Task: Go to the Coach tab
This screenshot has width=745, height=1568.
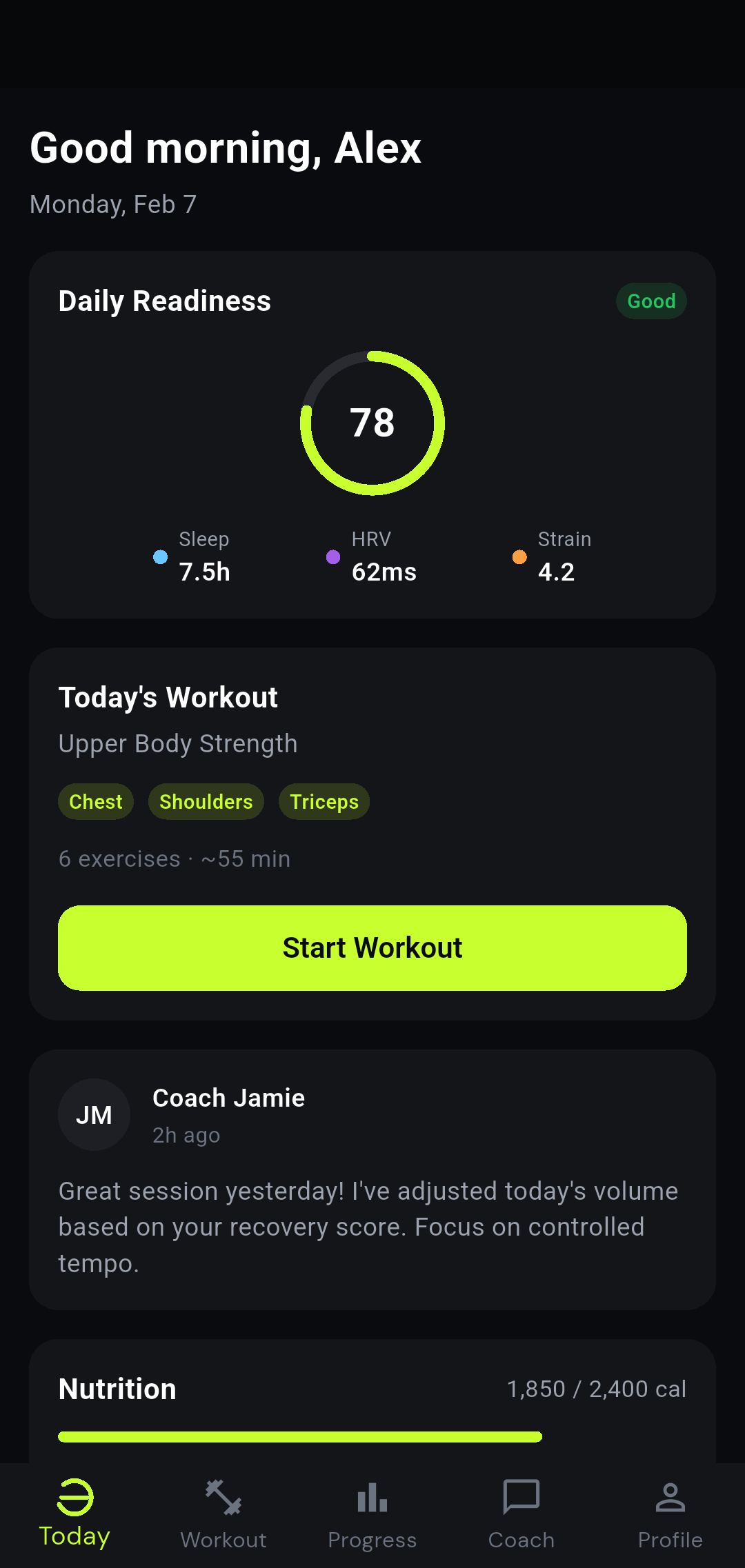Action: pyautogui.click(x=521, y=1514)
